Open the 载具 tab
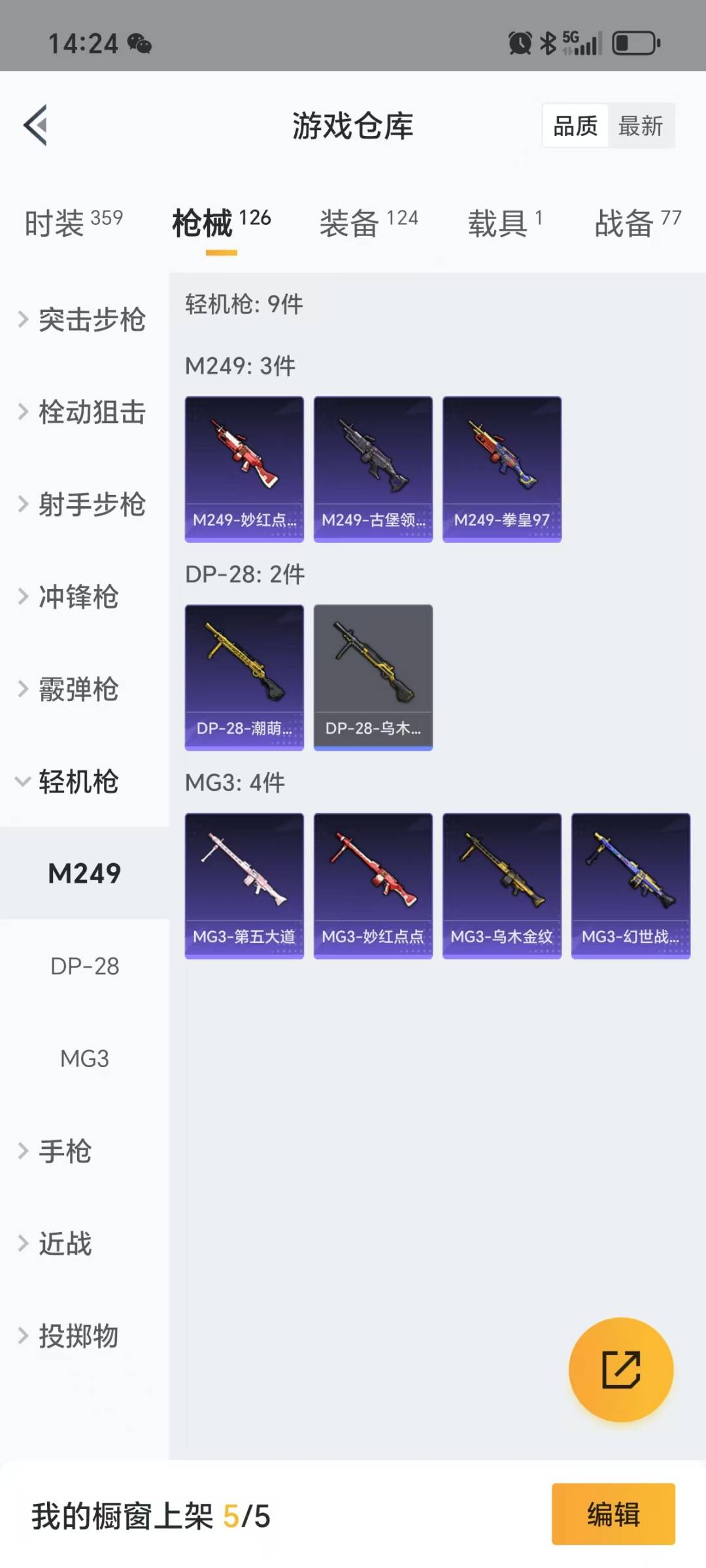706x1568 pixels. 504,223
